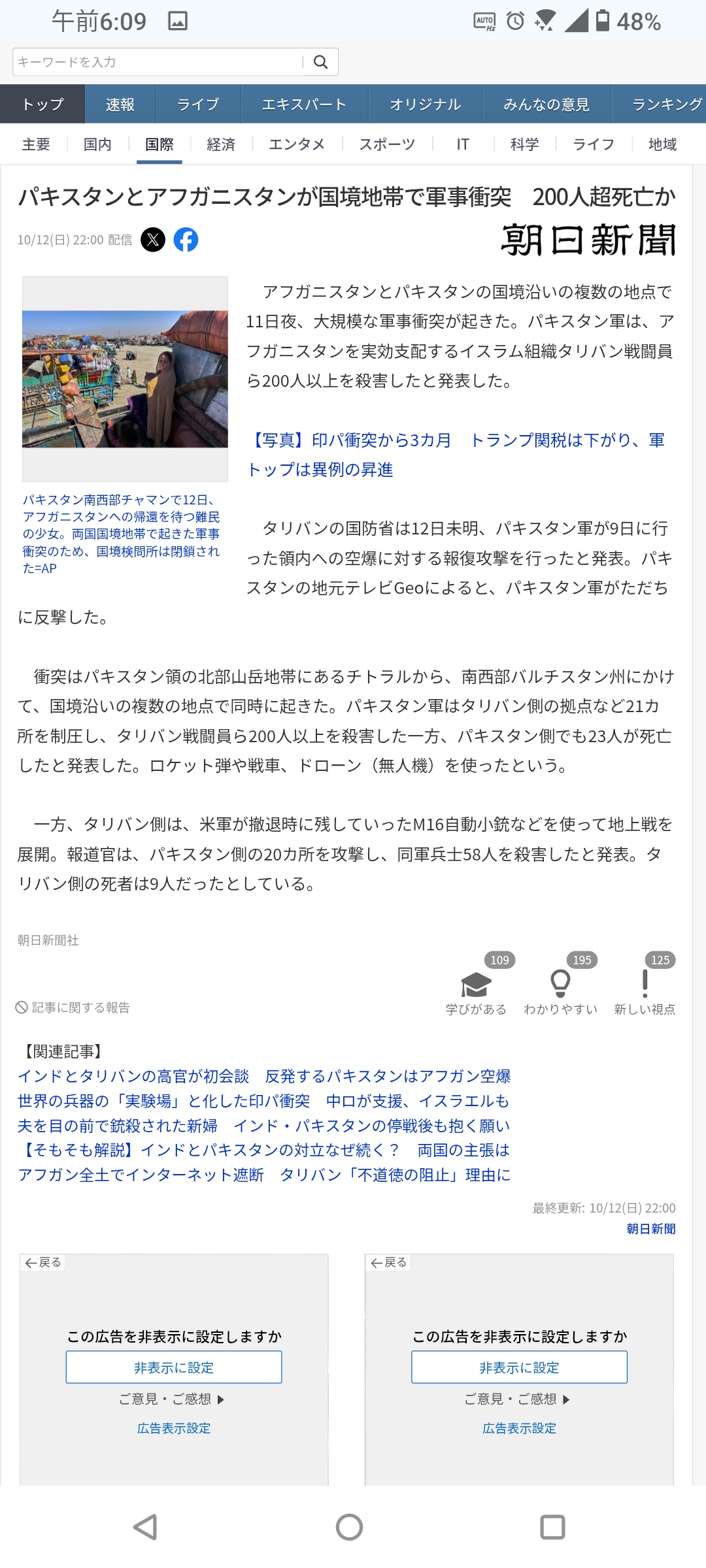Tap the magnifying glass search icon
This screenshot has width=706, height=1568.
pos(320,62)
